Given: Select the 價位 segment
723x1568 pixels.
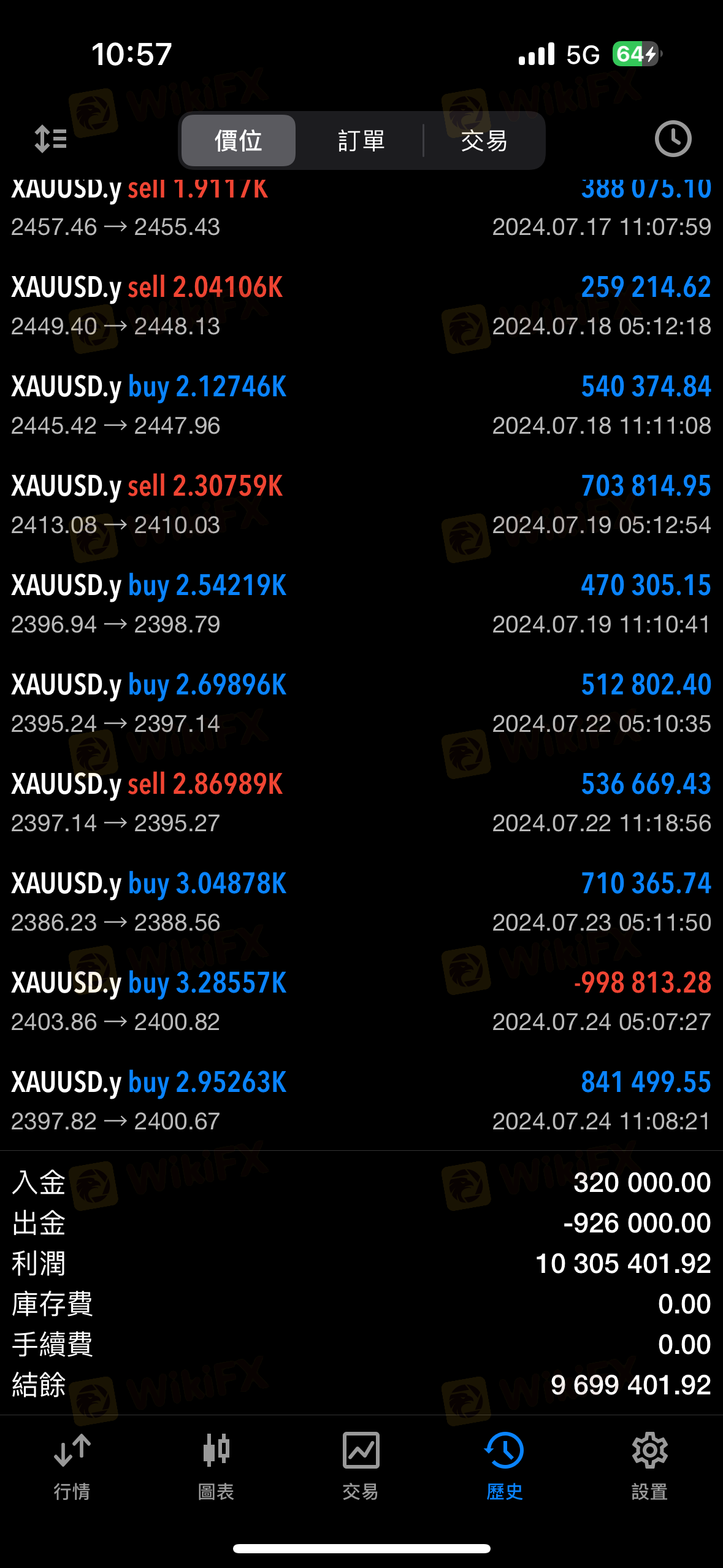Looking at the screenshot, I should tap(239, 140).
